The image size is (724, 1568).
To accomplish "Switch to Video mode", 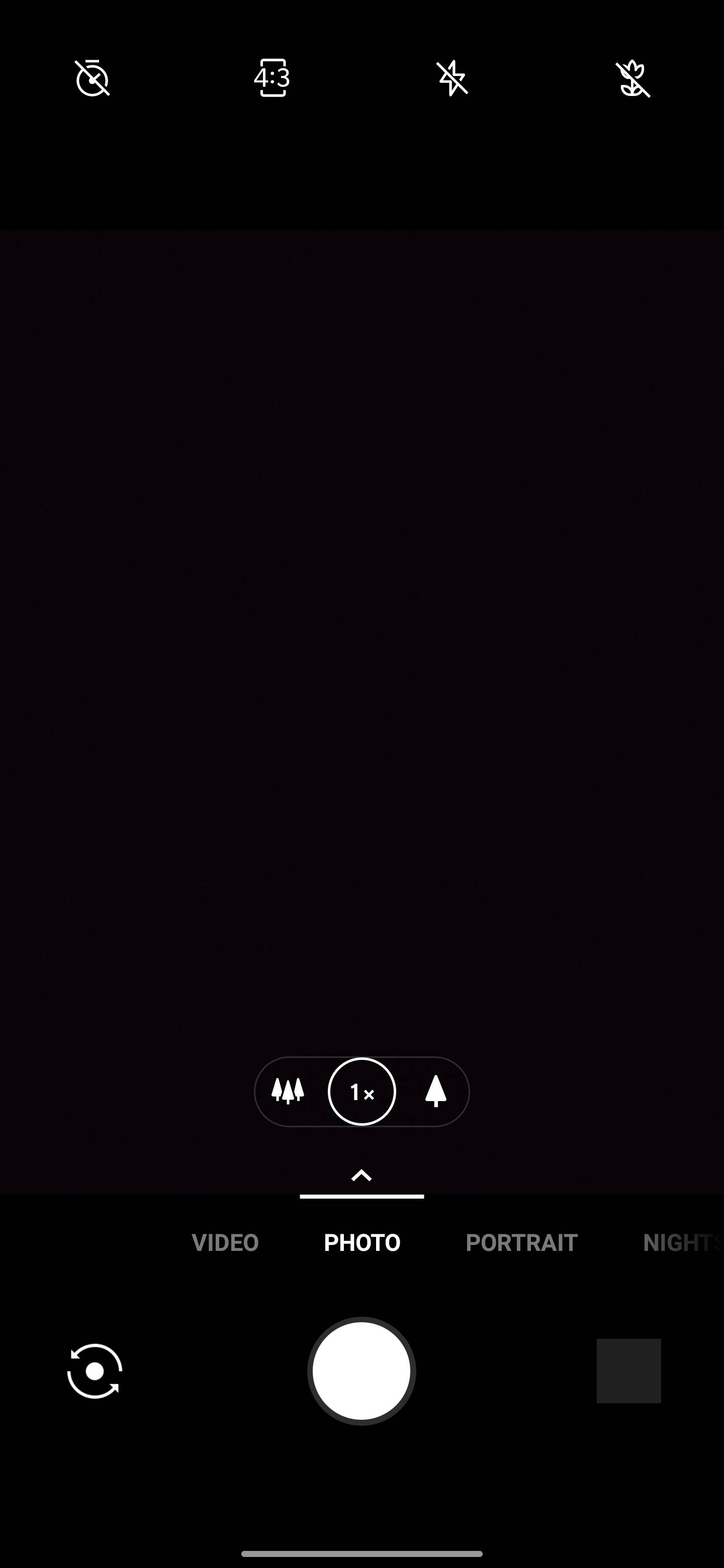I will 225,1243.
